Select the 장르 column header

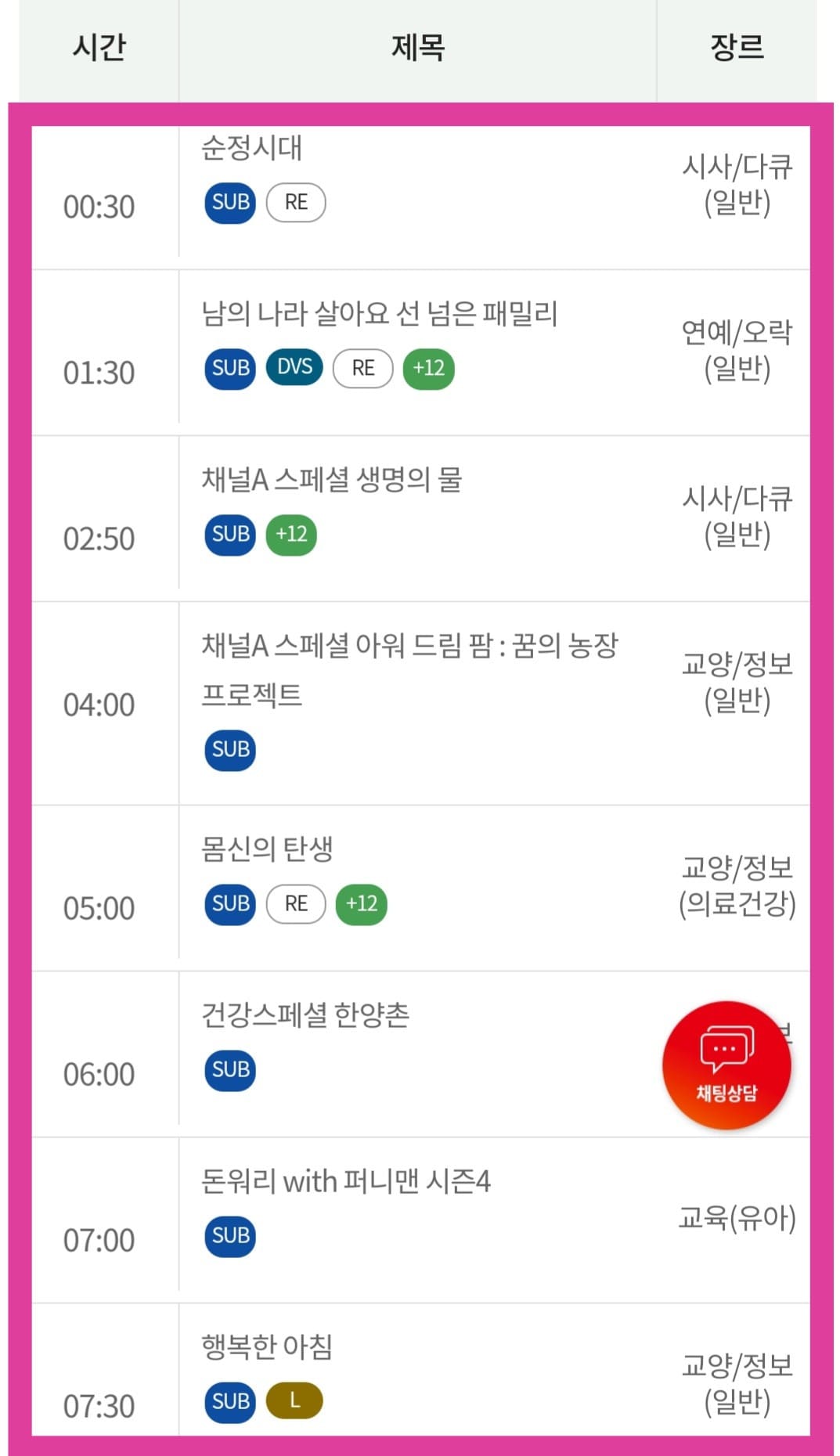tap(736, 47)
